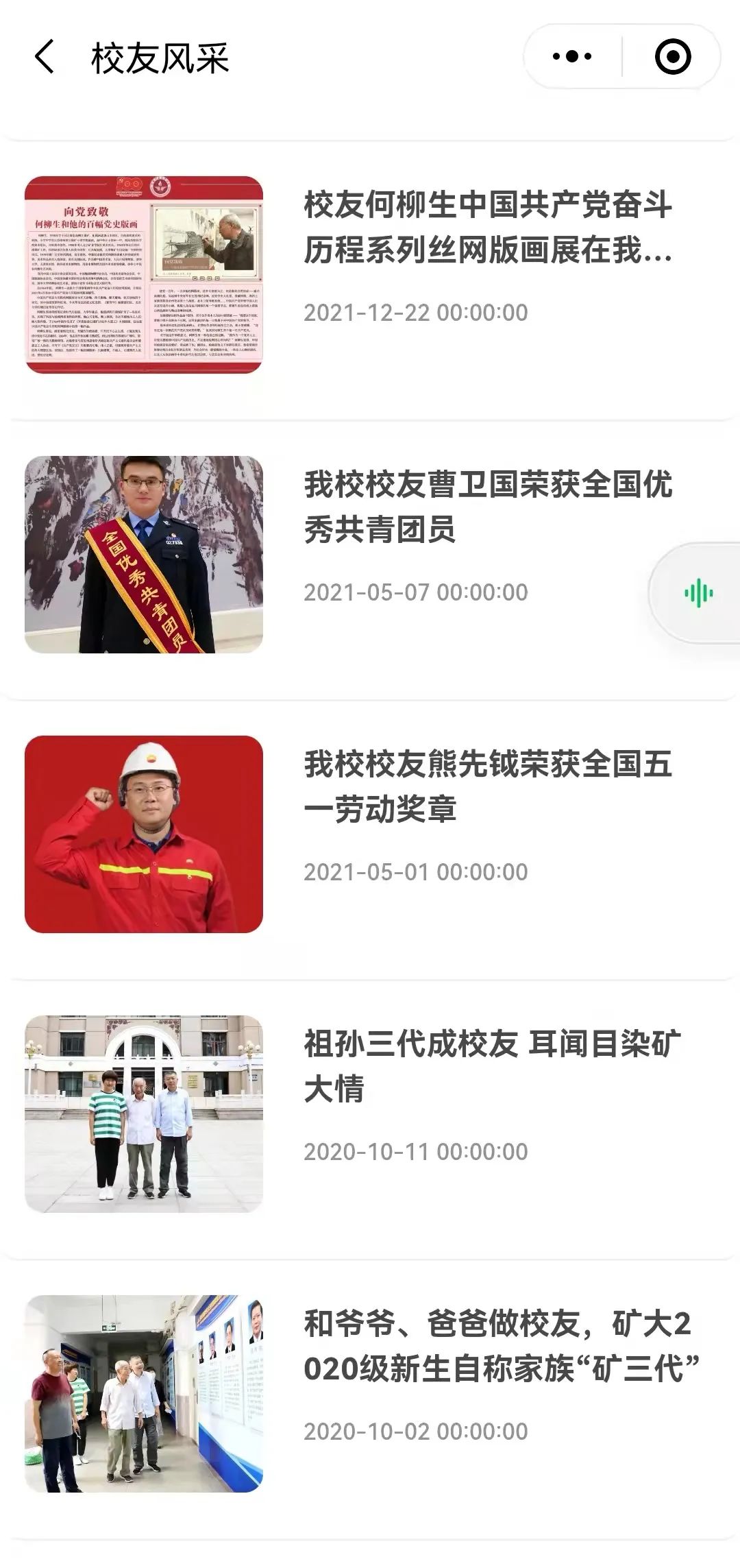Viewport: 740px width, 1568px height.
Task: Tap the green floating voice button
Action: coord(698,593)
